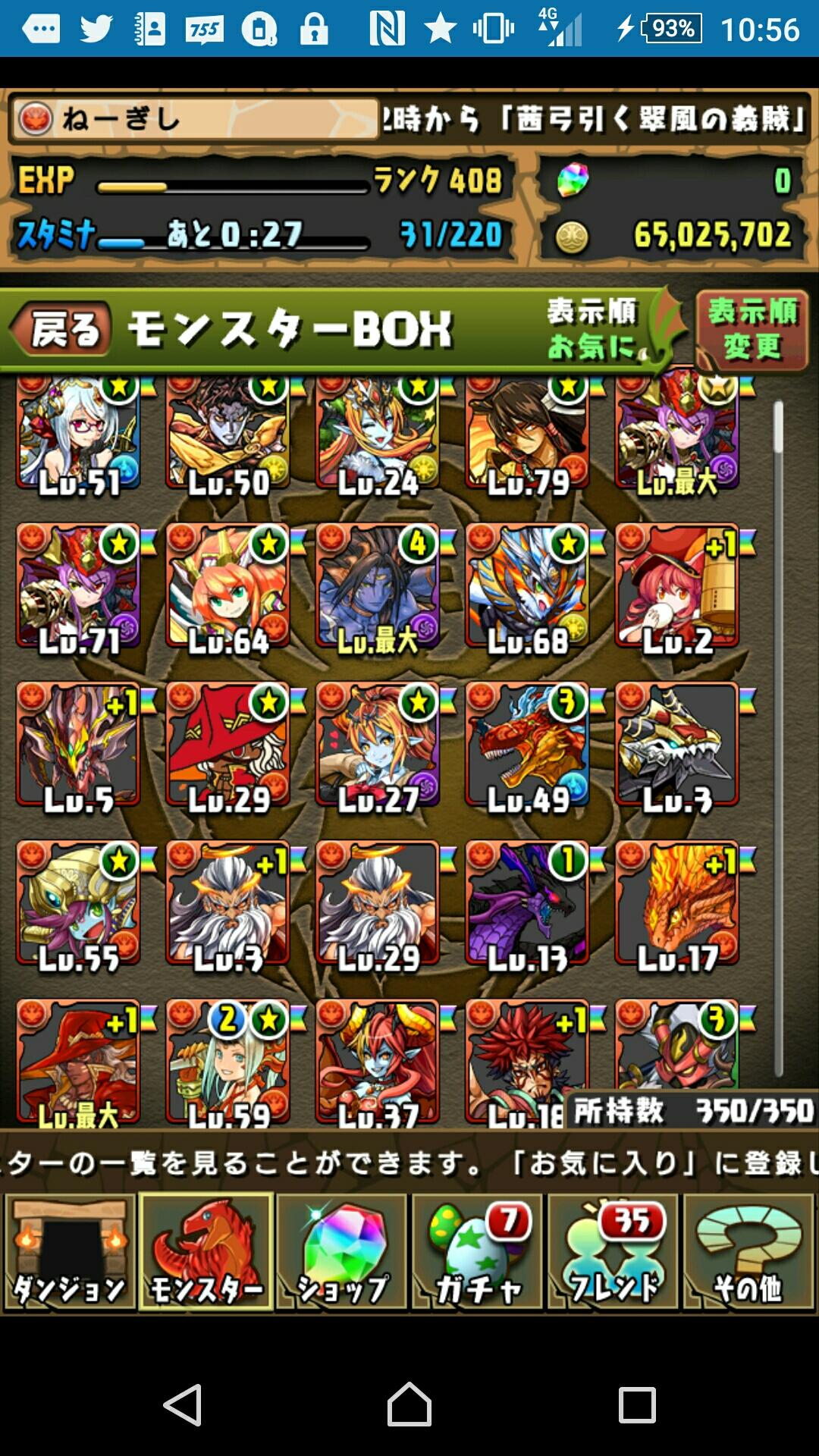The width and height of the screenshot is (819, 1456).
Task: Select the Lv.49 red dragon card
Action: tap(528, 745)
